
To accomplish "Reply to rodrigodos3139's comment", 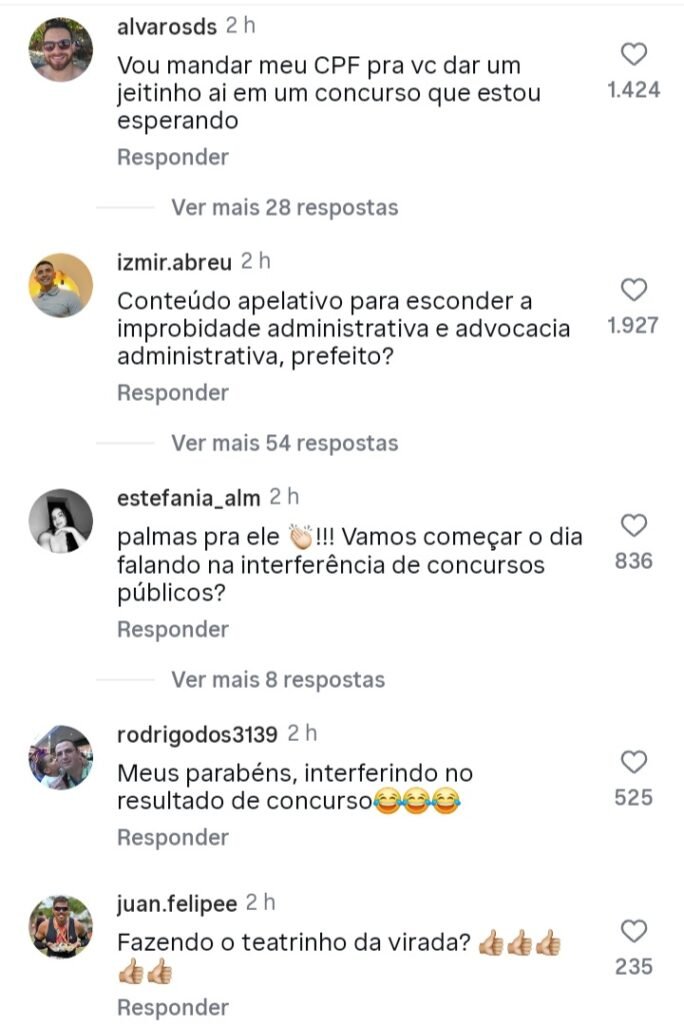I will [173, 837].
